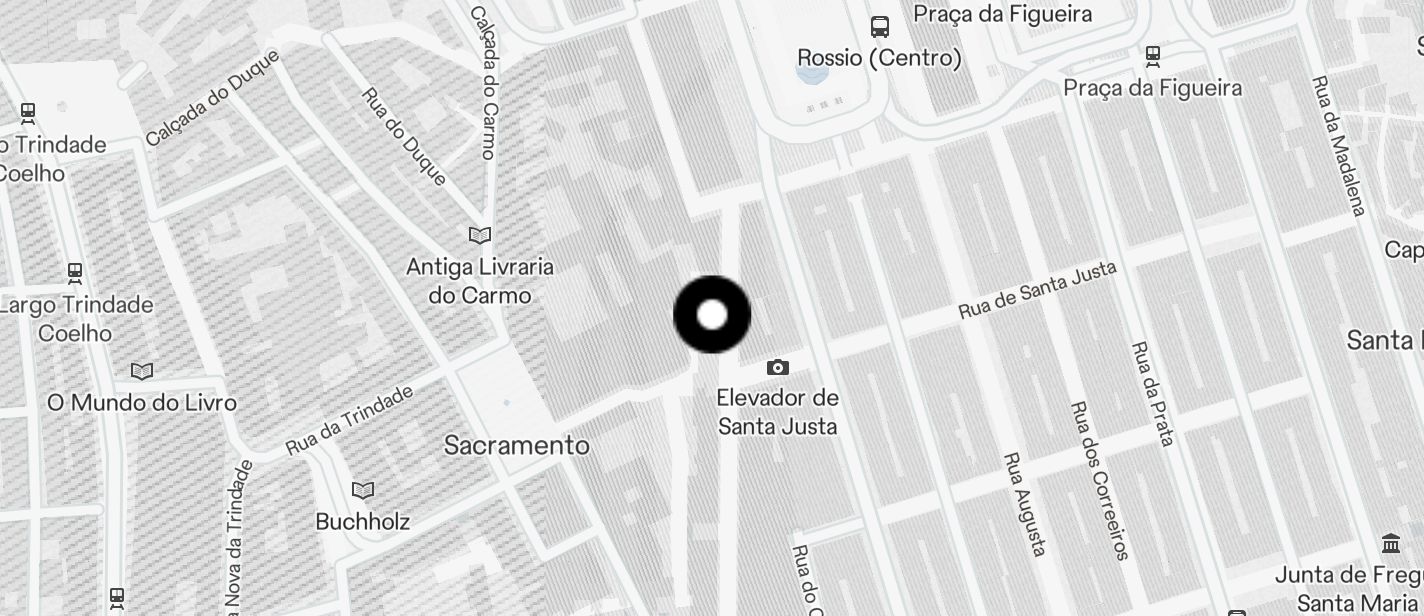Open Antiga Livraria do Carmo bookshop marker
This screenshot has width=1424, height=616.
coord(480,235)
